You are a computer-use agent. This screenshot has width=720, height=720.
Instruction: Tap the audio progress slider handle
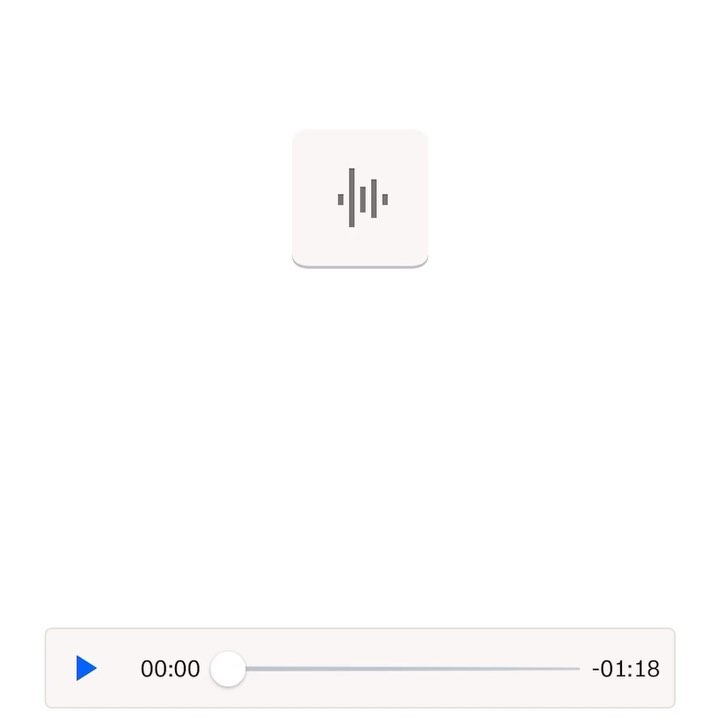pyautogui.click(x=228, y=668)
